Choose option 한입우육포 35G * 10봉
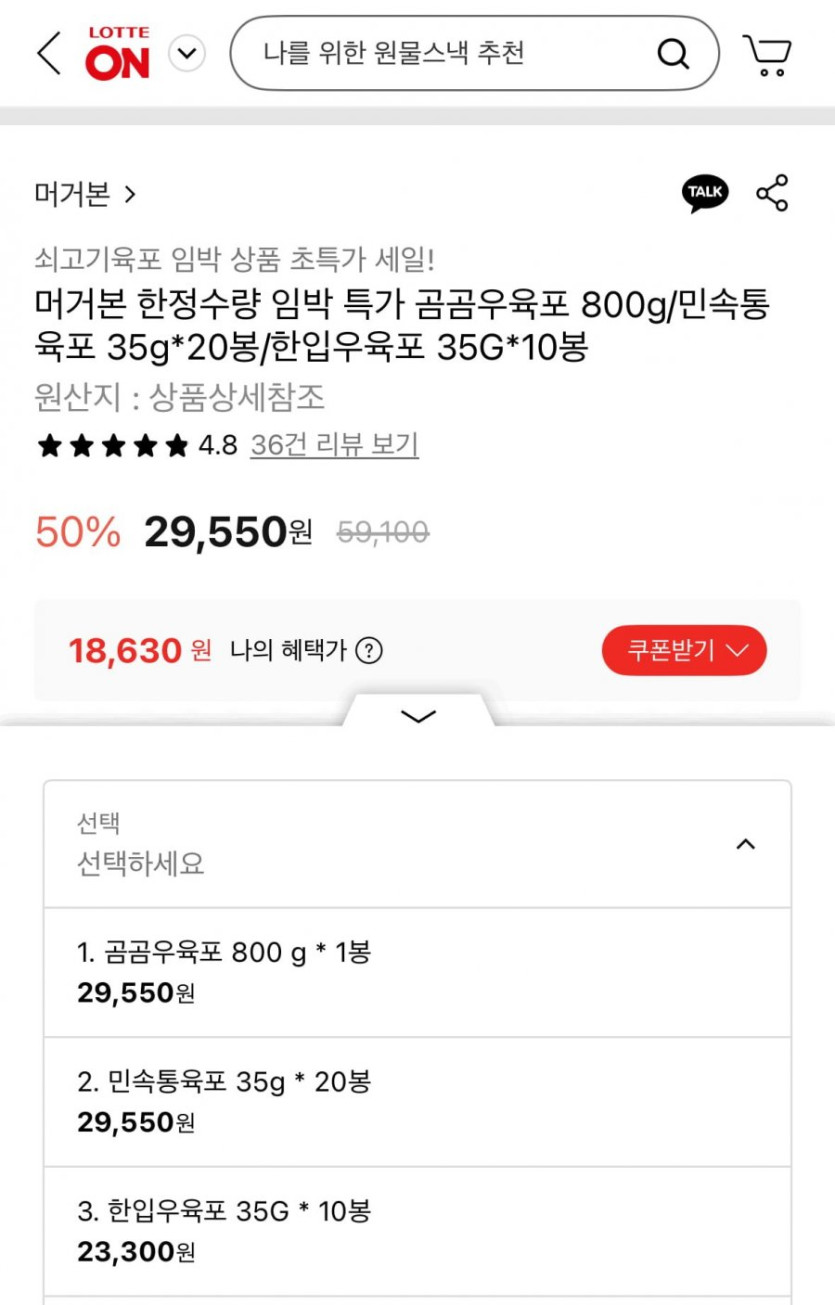 (417, 1231)
